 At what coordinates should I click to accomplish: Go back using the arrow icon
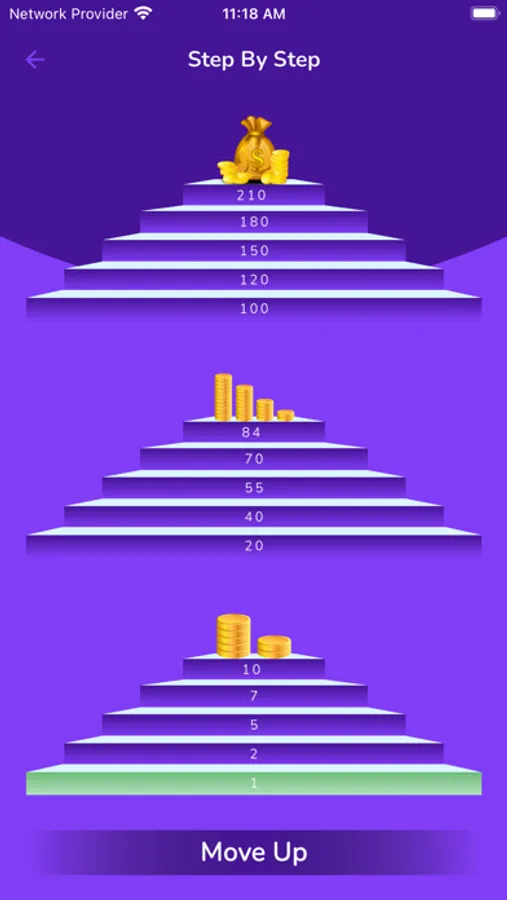coord(35,60)
